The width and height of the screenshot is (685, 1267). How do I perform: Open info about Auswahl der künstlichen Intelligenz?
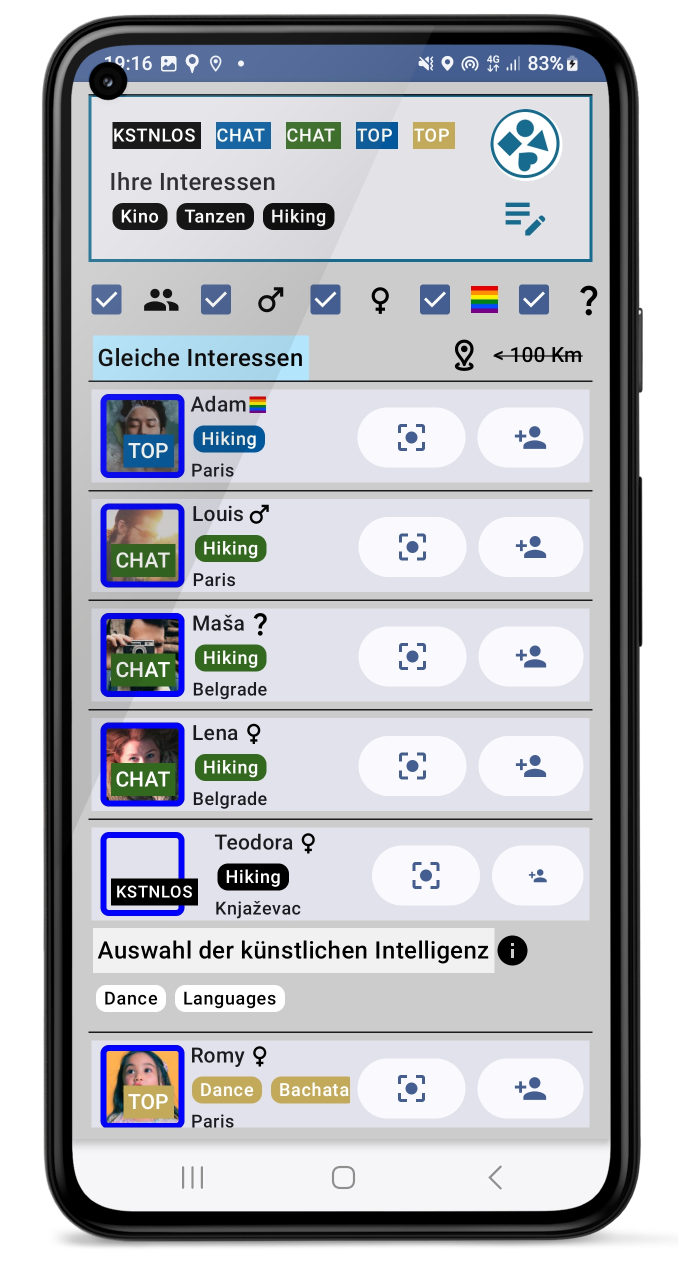(x=512, y=951)
